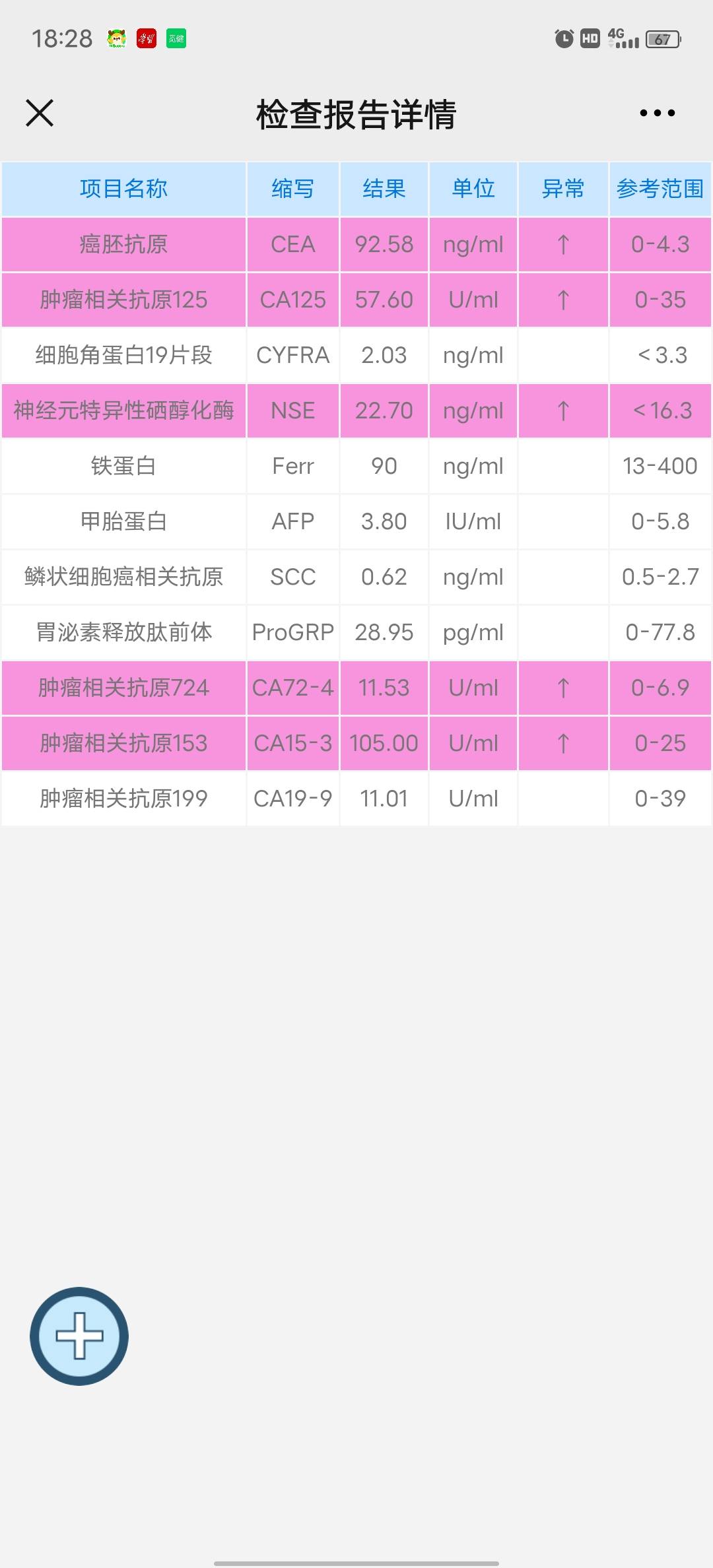
Task: Tap the up arrow in the NSE row
Action: (563, 410)
